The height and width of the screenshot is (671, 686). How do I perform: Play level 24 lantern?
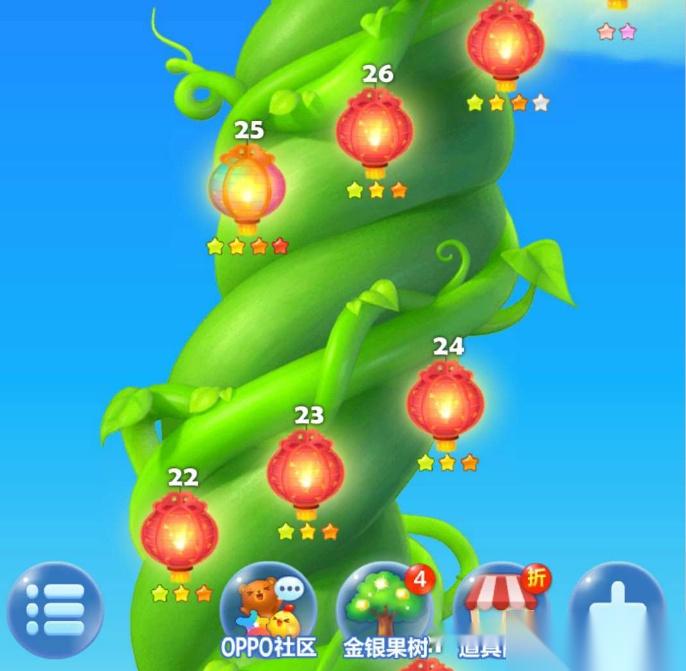[x=446, y=405]
